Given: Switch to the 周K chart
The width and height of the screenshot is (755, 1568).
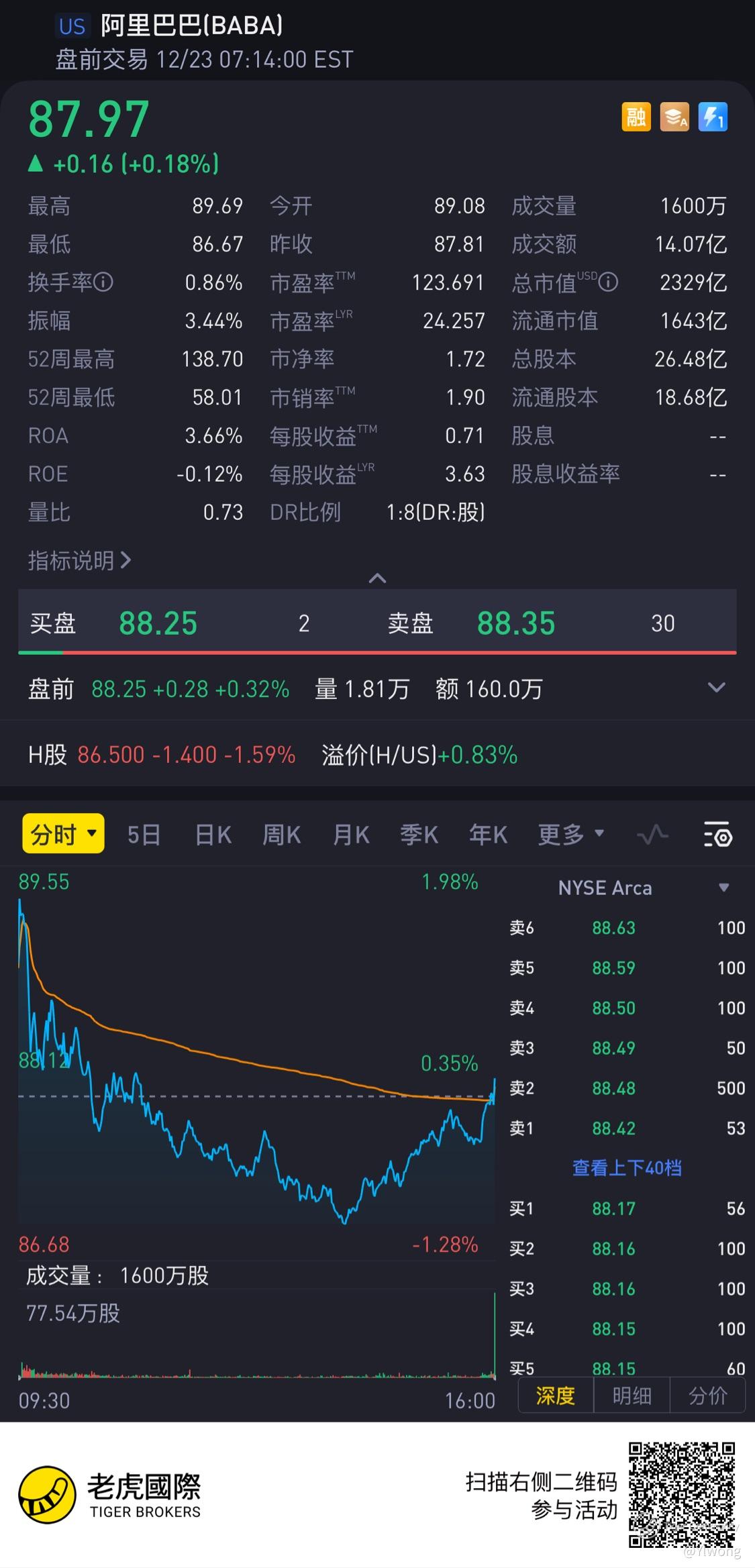Looking at the screenshot, I should pos(282,835).
